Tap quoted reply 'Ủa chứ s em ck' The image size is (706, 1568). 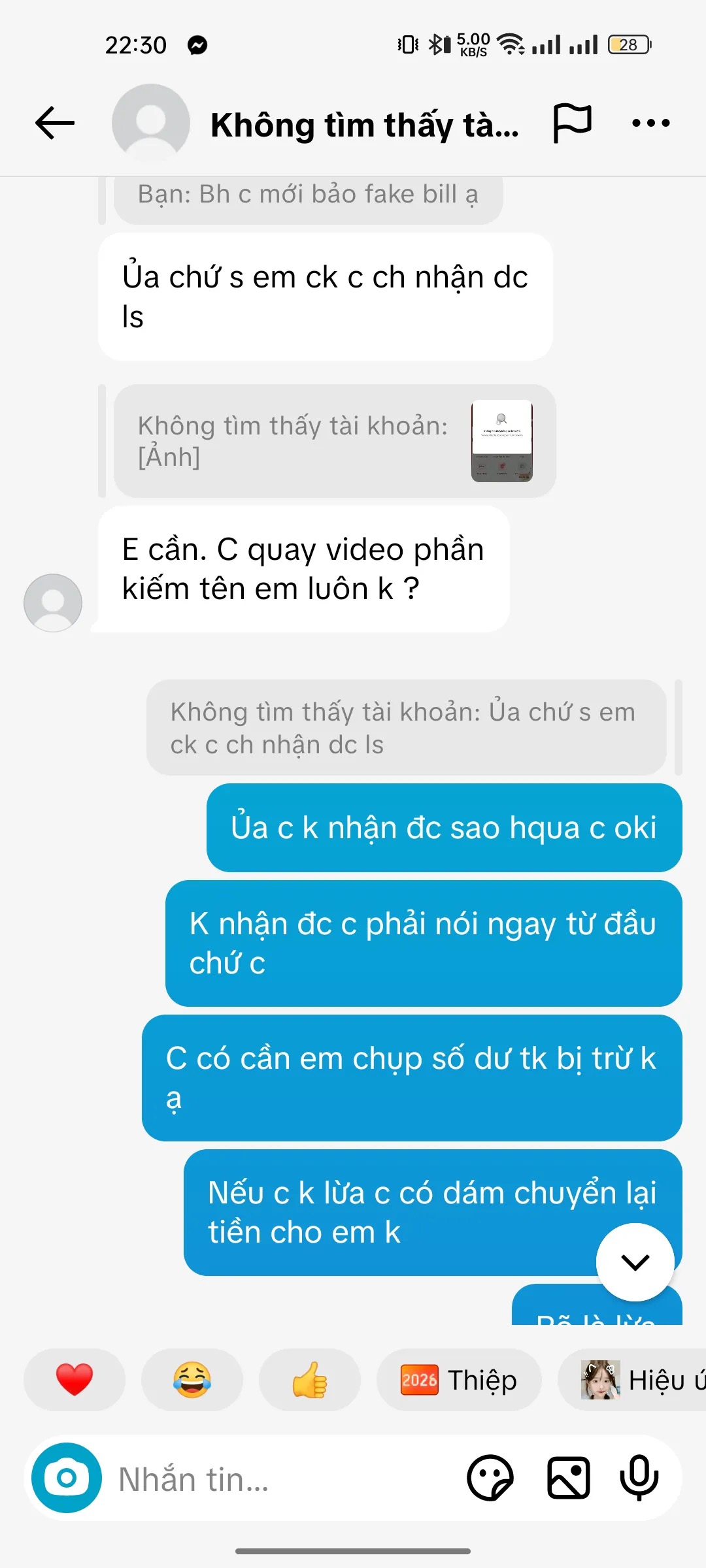pyautogui.click(x=405, y=728)
